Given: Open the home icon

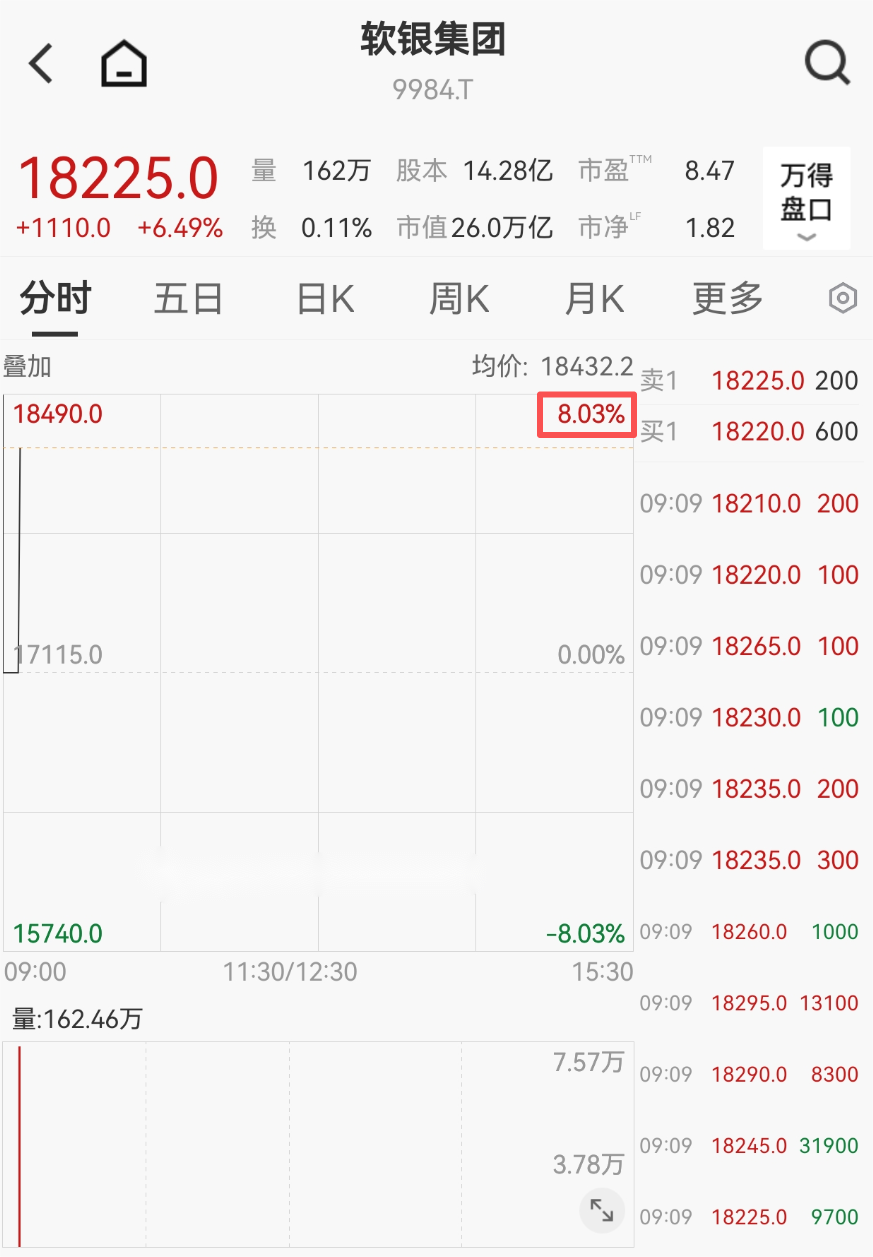Looking at the screenshot, I should (x=124, y=65).
